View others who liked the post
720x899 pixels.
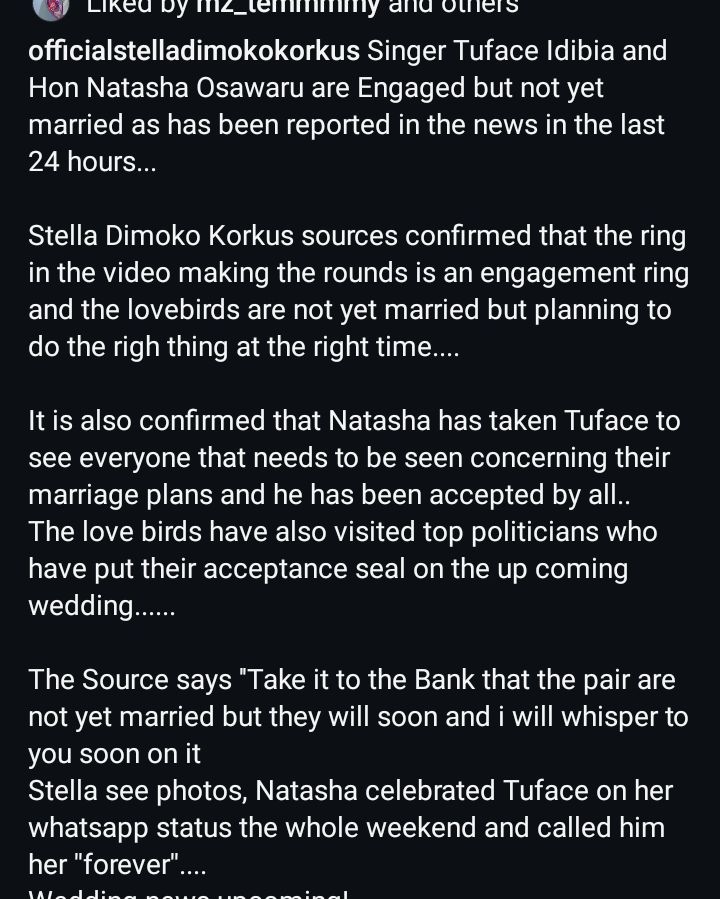pyautogui.click(x=480, y=7)
